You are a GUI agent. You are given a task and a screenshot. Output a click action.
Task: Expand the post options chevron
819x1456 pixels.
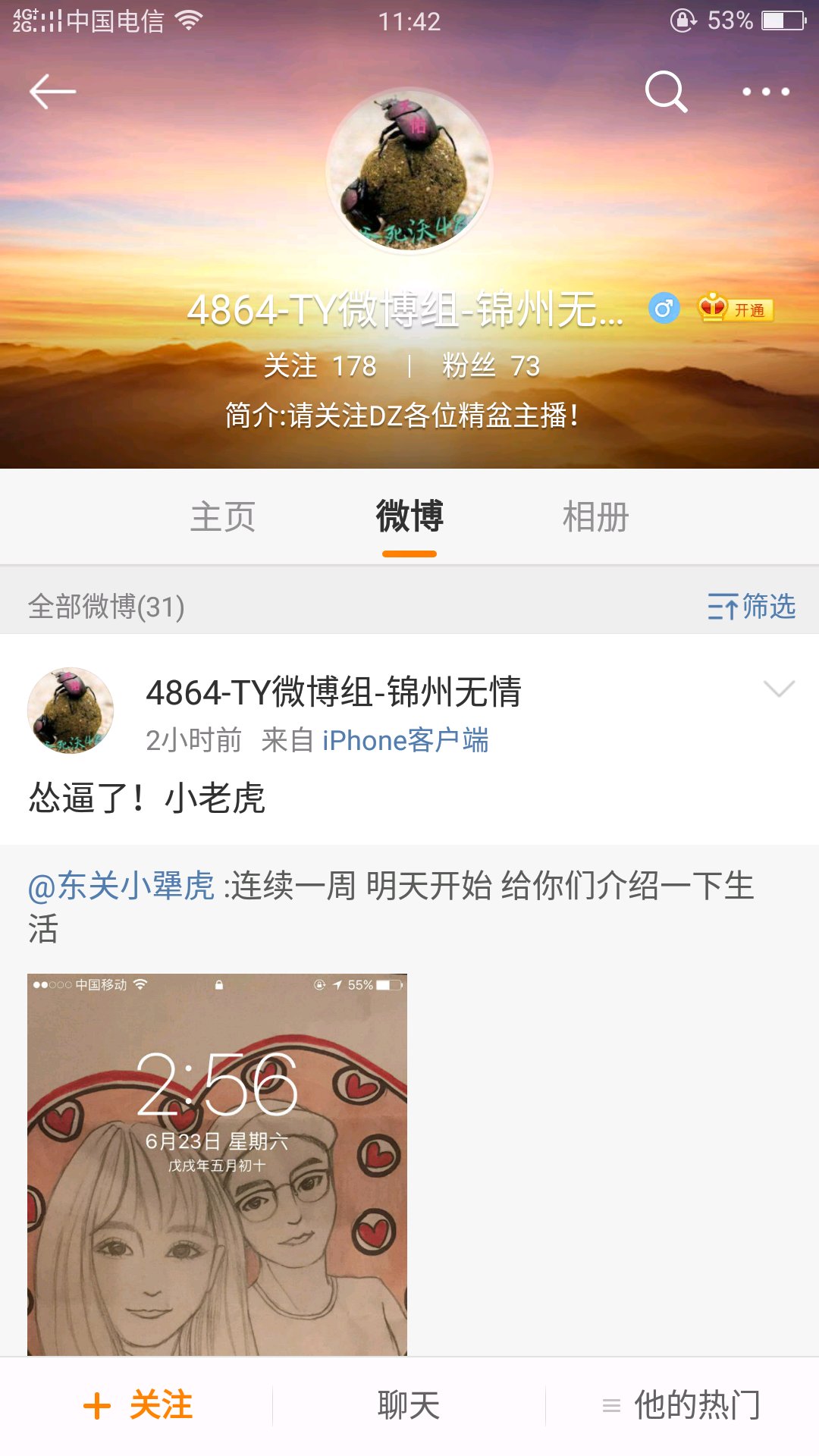779,688
